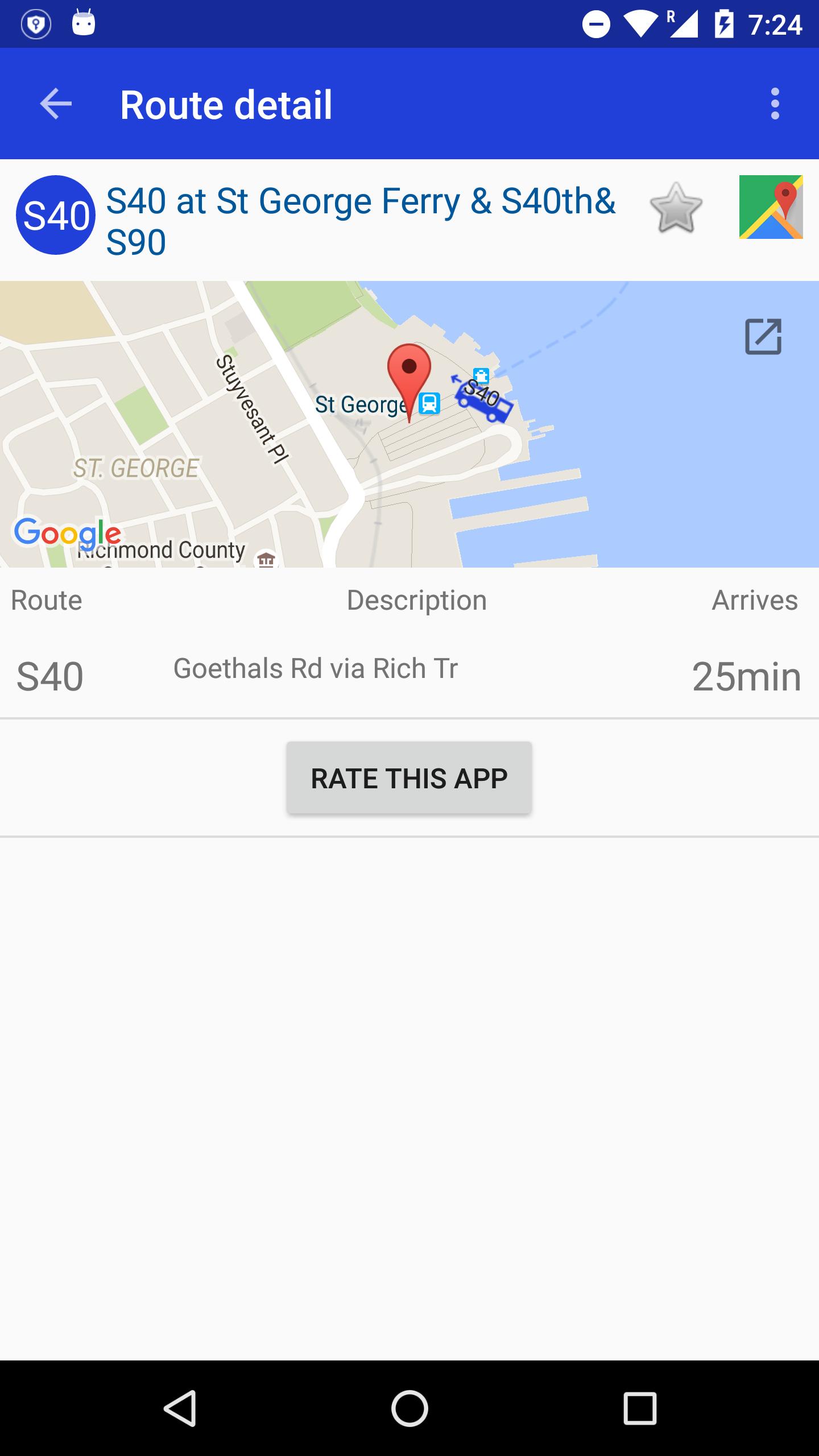This screenshot has width=819, height=1456.
Task: Open the S40 Goethals Rd arrival row
Action: [x=409, y=675]
